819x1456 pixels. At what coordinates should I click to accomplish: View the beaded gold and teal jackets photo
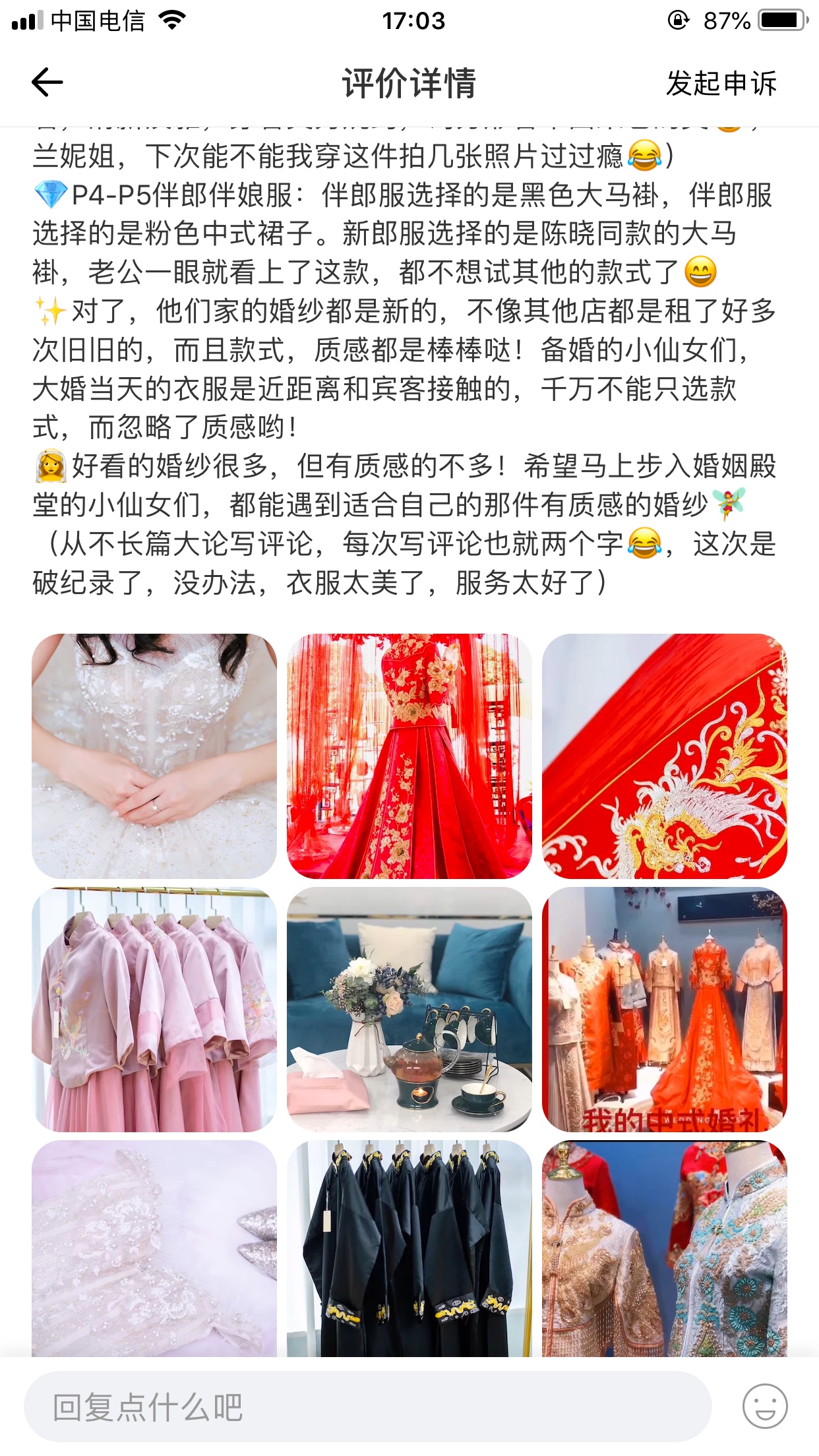pos(664,1248)
